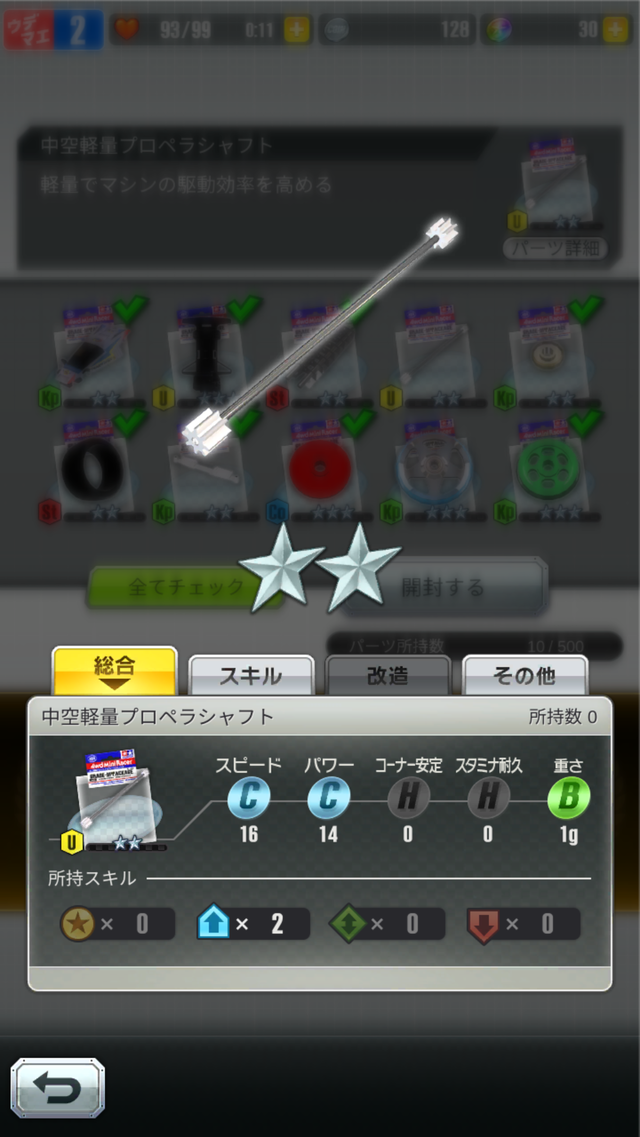Switch to the スキル tab
This screenshot has height=1137, width=640.
click(251, 676)
